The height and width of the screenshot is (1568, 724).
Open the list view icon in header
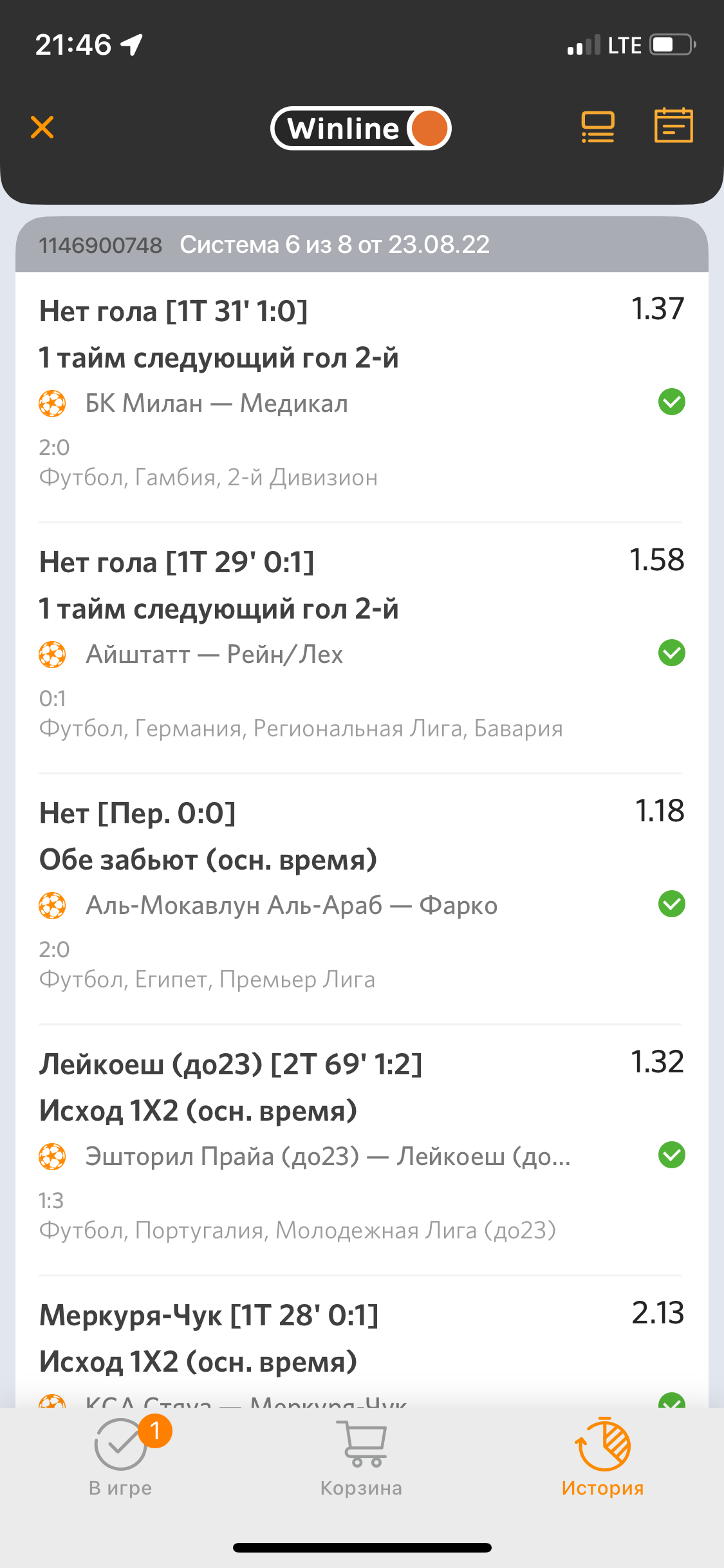tap(598, 127)
